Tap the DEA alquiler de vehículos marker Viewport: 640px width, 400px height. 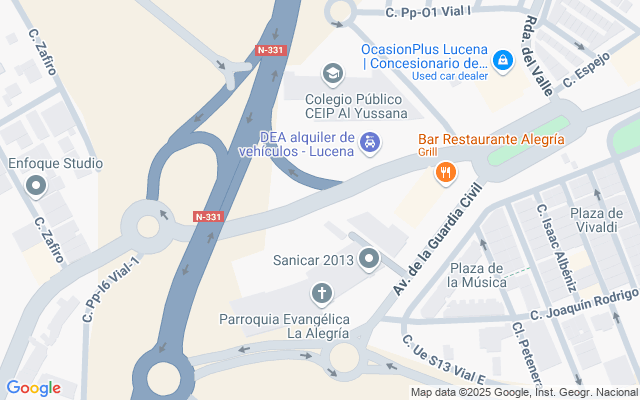369,144
